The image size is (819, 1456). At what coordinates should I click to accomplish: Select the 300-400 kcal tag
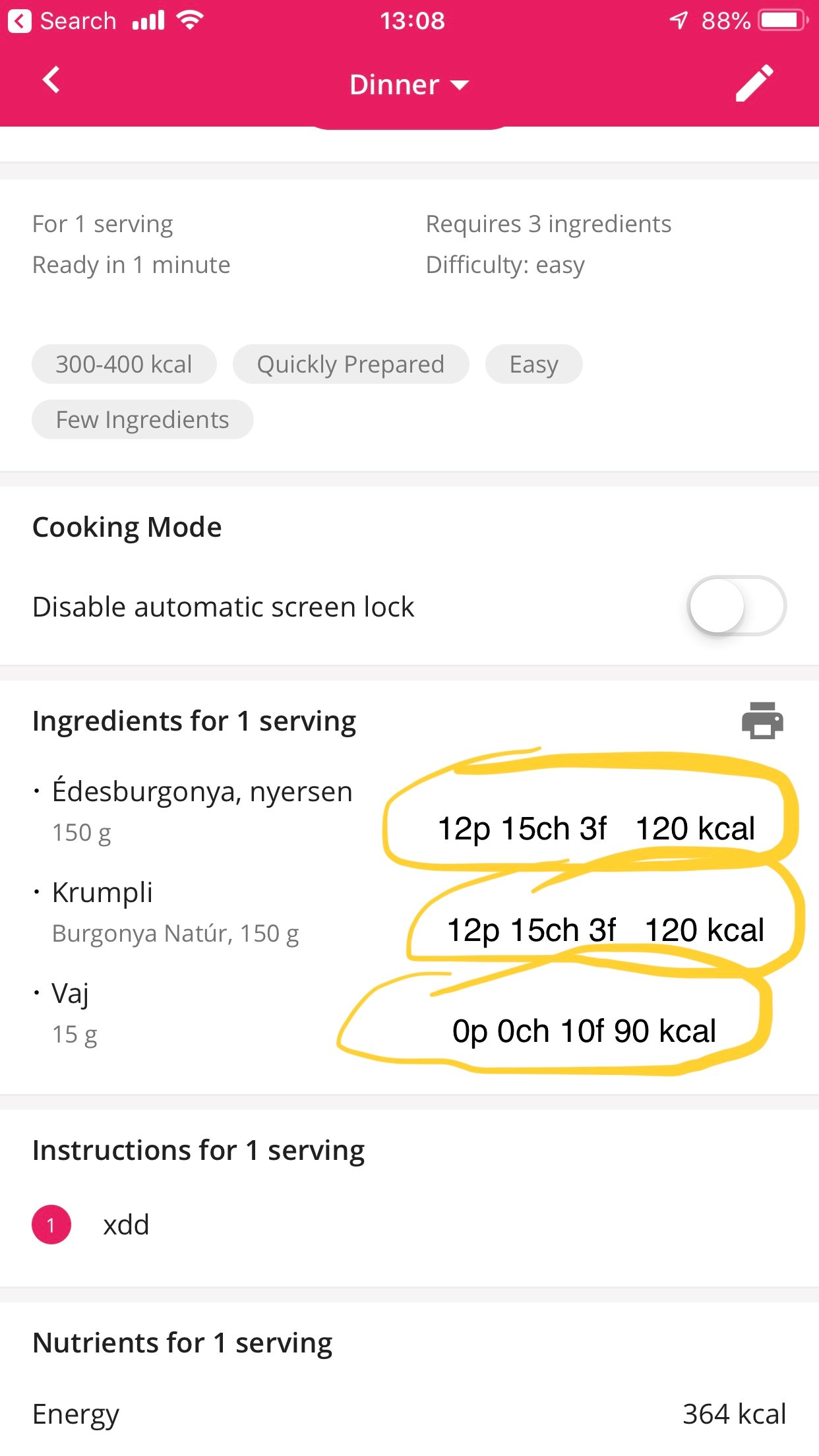[x=124, y=364]
